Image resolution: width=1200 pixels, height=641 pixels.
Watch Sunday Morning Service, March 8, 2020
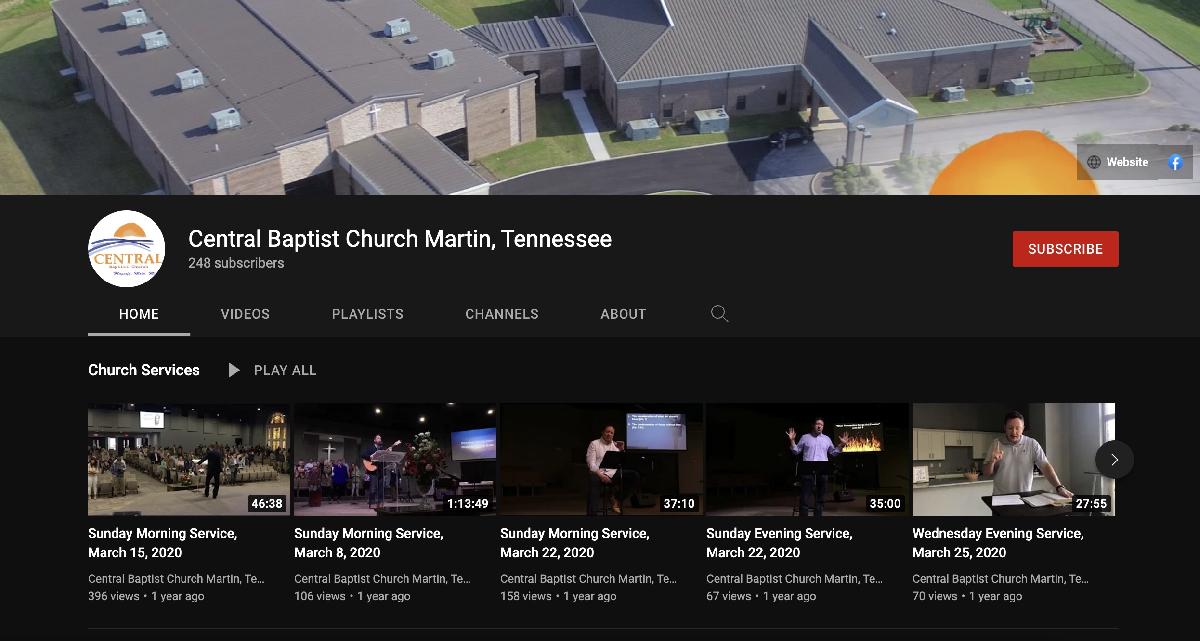pyautogui.click(x=395, y=459)
